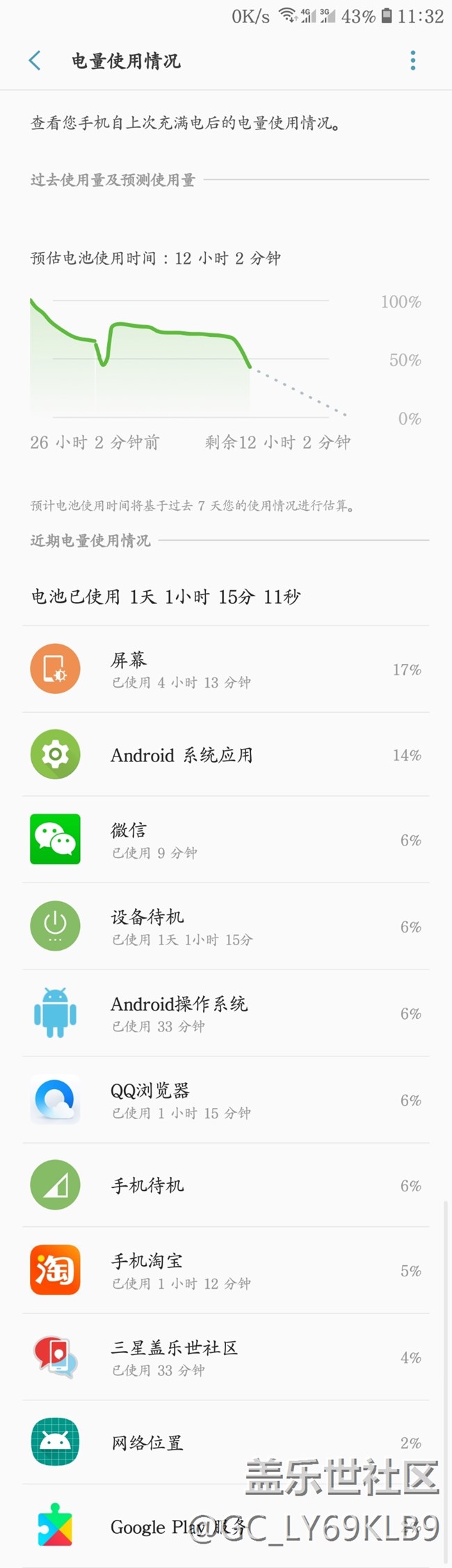The height and width of the screenshot is (1568, 452).
Task: Open 三星盖乐世社区 usage details
Action: click(x=225, y=1357)
